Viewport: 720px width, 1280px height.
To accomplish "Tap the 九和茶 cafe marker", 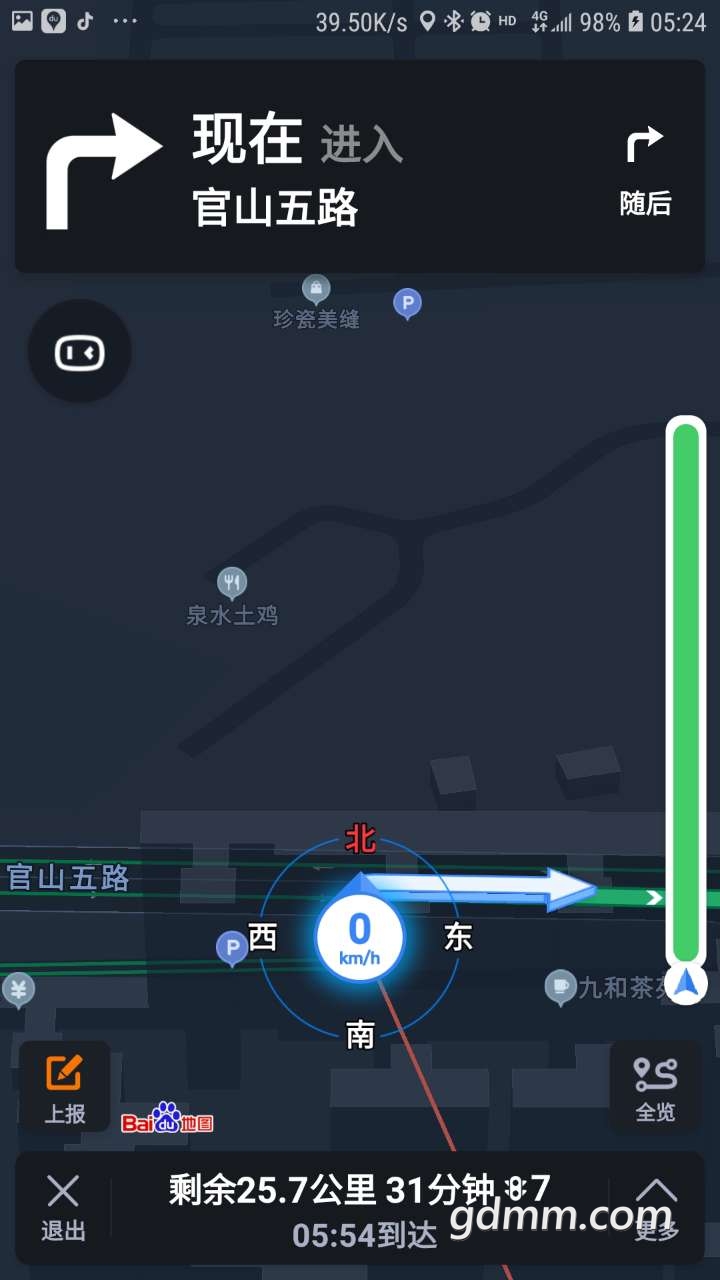I will coord(560,987).
